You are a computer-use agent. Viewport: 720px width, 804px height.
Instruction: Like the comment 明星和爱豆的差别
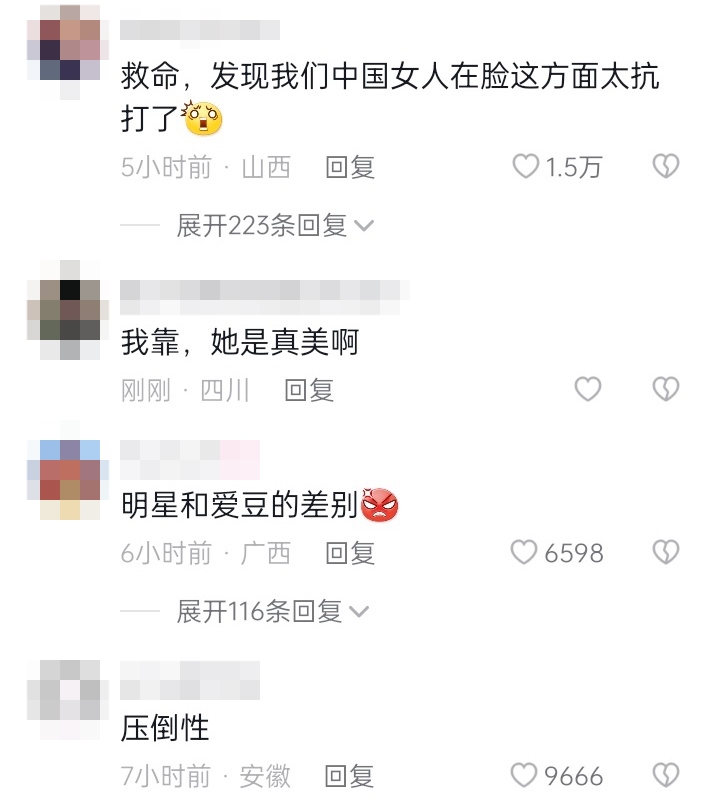(x=525, y=552)
